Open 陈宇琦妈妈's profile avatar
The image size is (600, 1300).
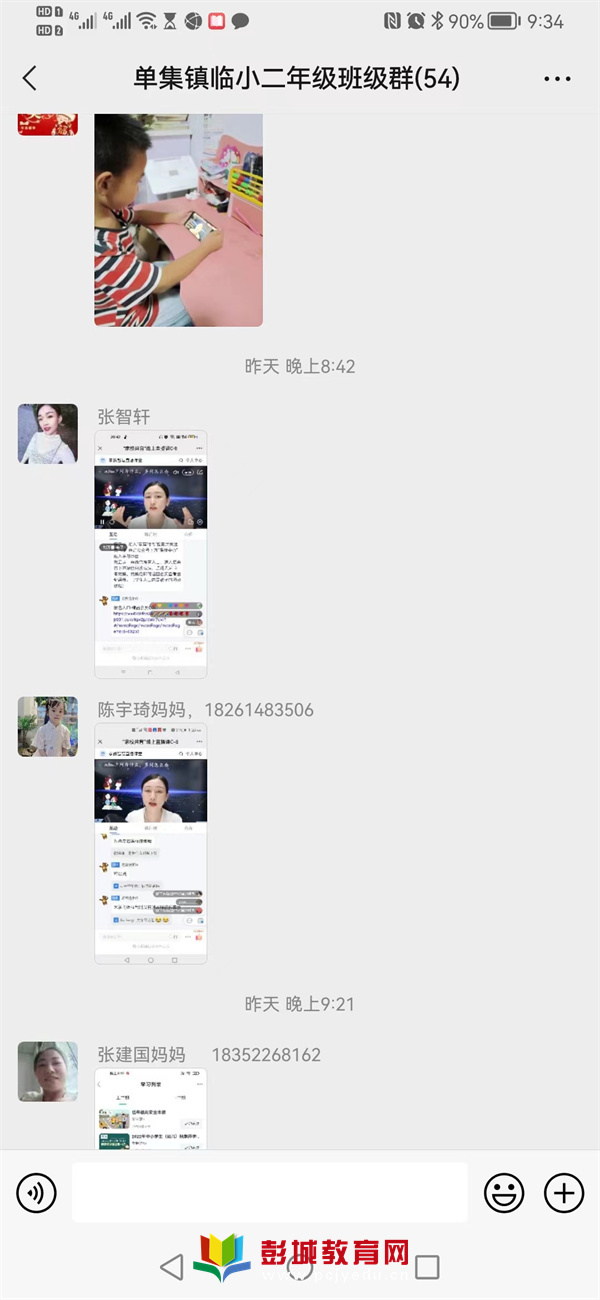[48, 727]
